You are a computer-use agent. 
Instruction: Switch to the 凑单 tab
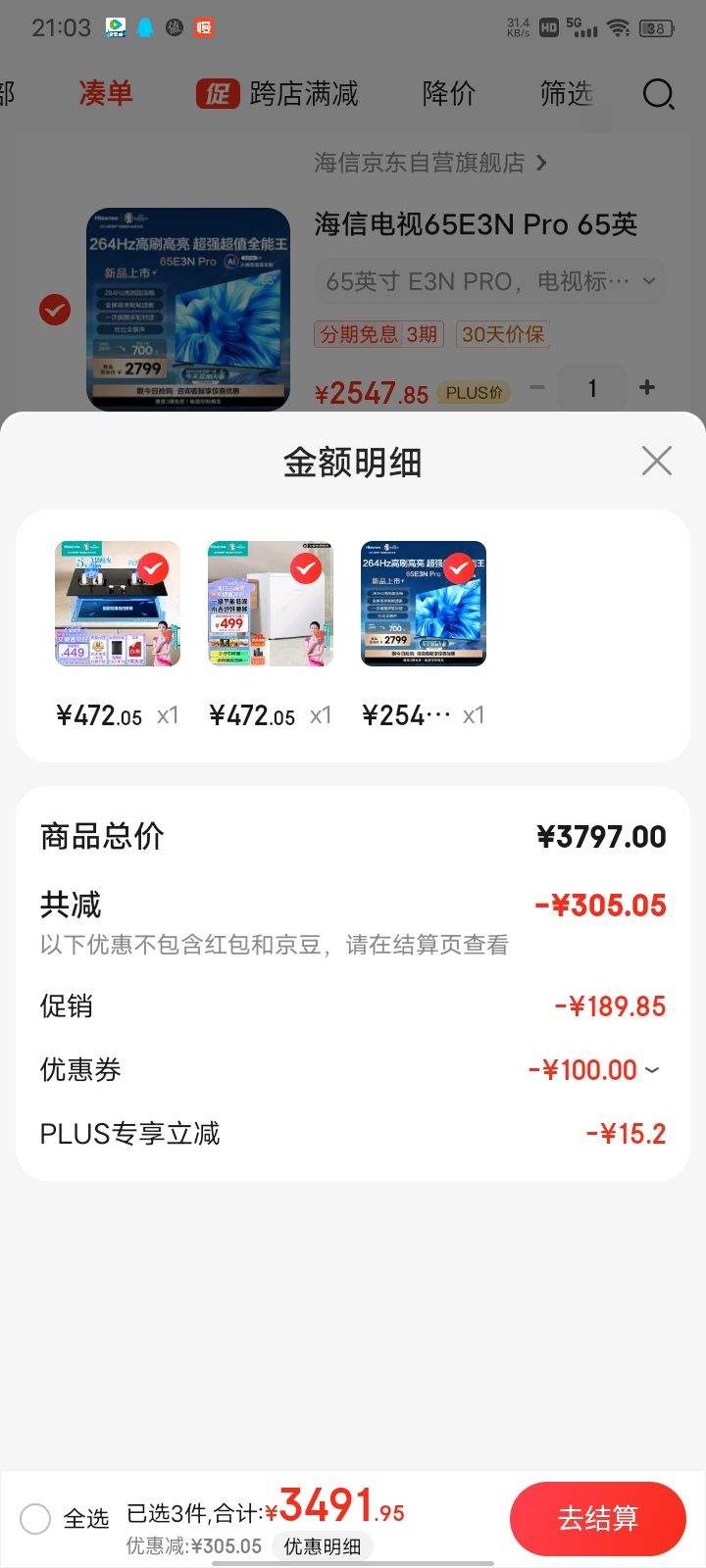(105, 93)
